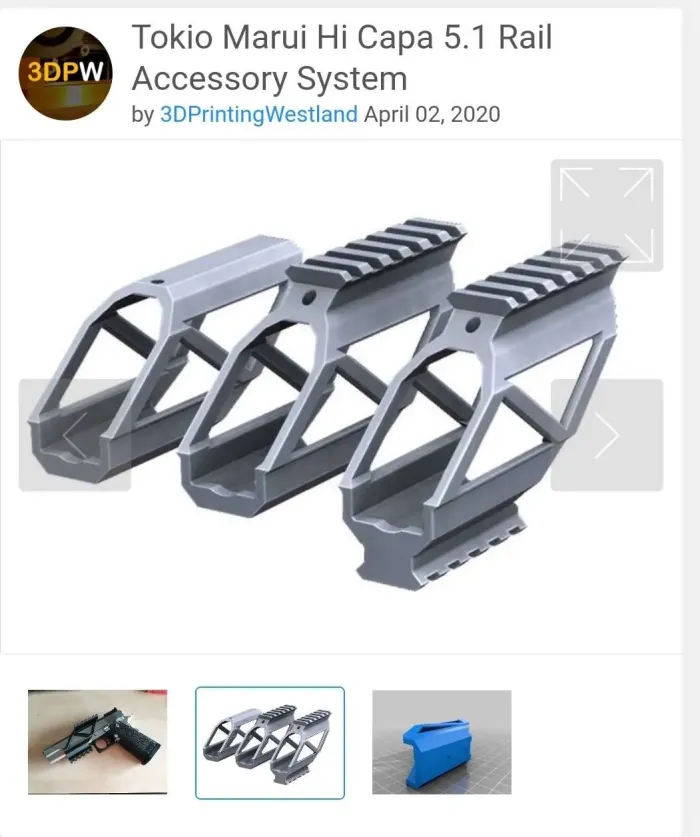Open the 3DPrintingWestland author link
Screen dimensions: 700x837
(258, 114)
